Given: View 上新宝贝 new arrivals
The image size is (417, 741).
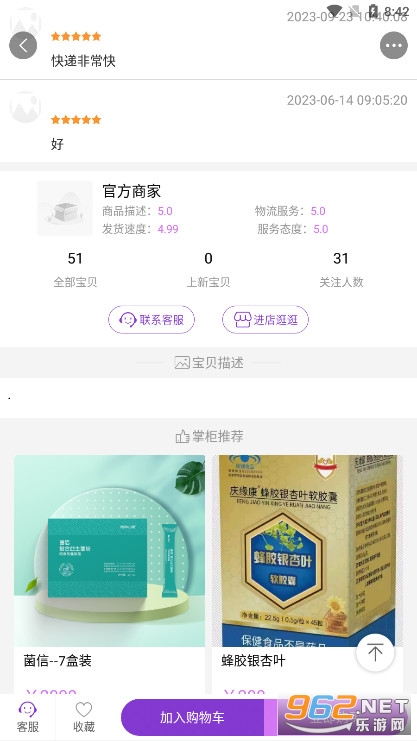Looking at the screenshot, I should coord(208,270).
